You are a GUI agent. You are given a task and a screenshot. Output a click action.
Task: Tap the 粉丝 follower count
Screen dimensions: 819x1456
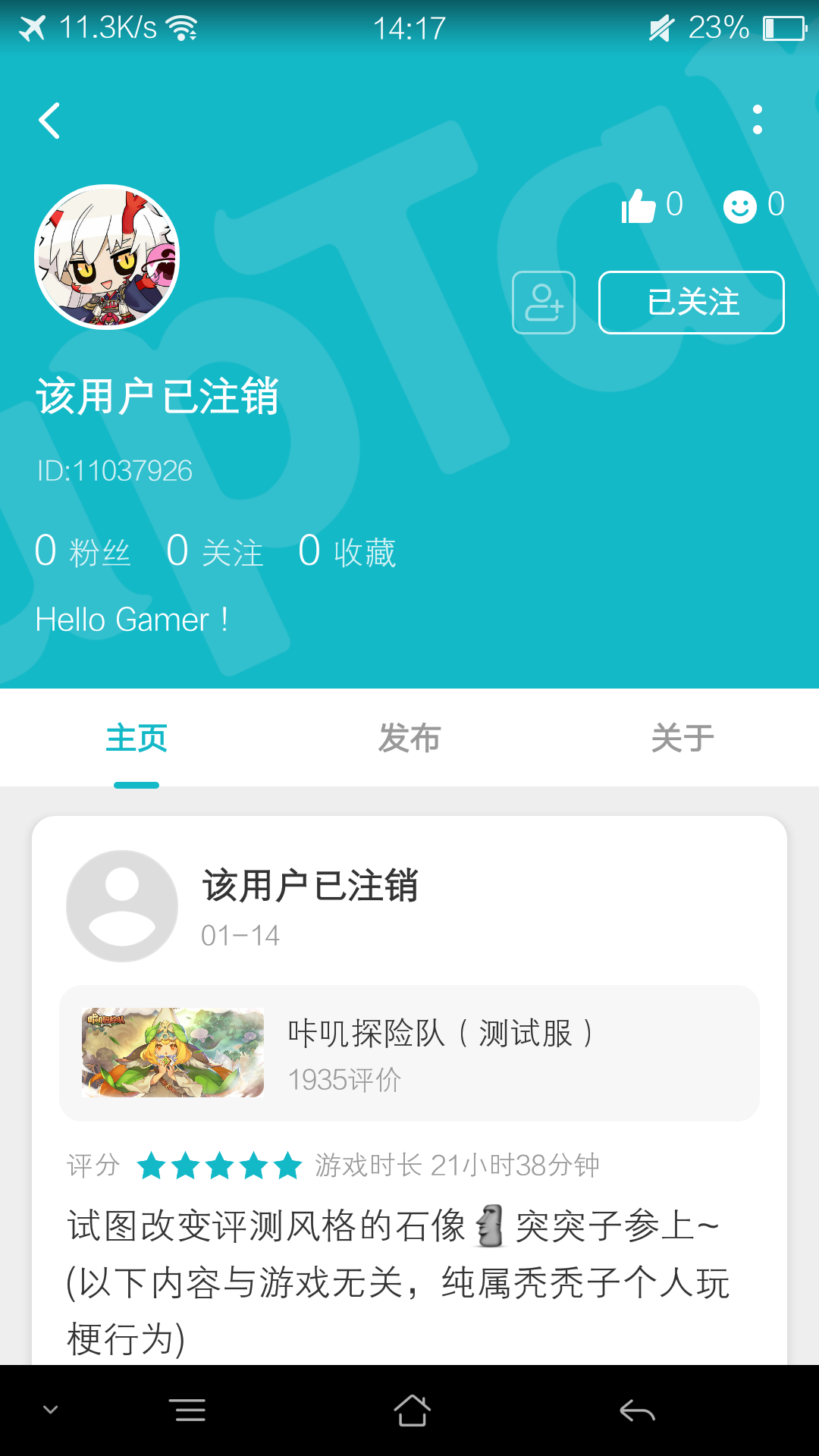point(83,551)
